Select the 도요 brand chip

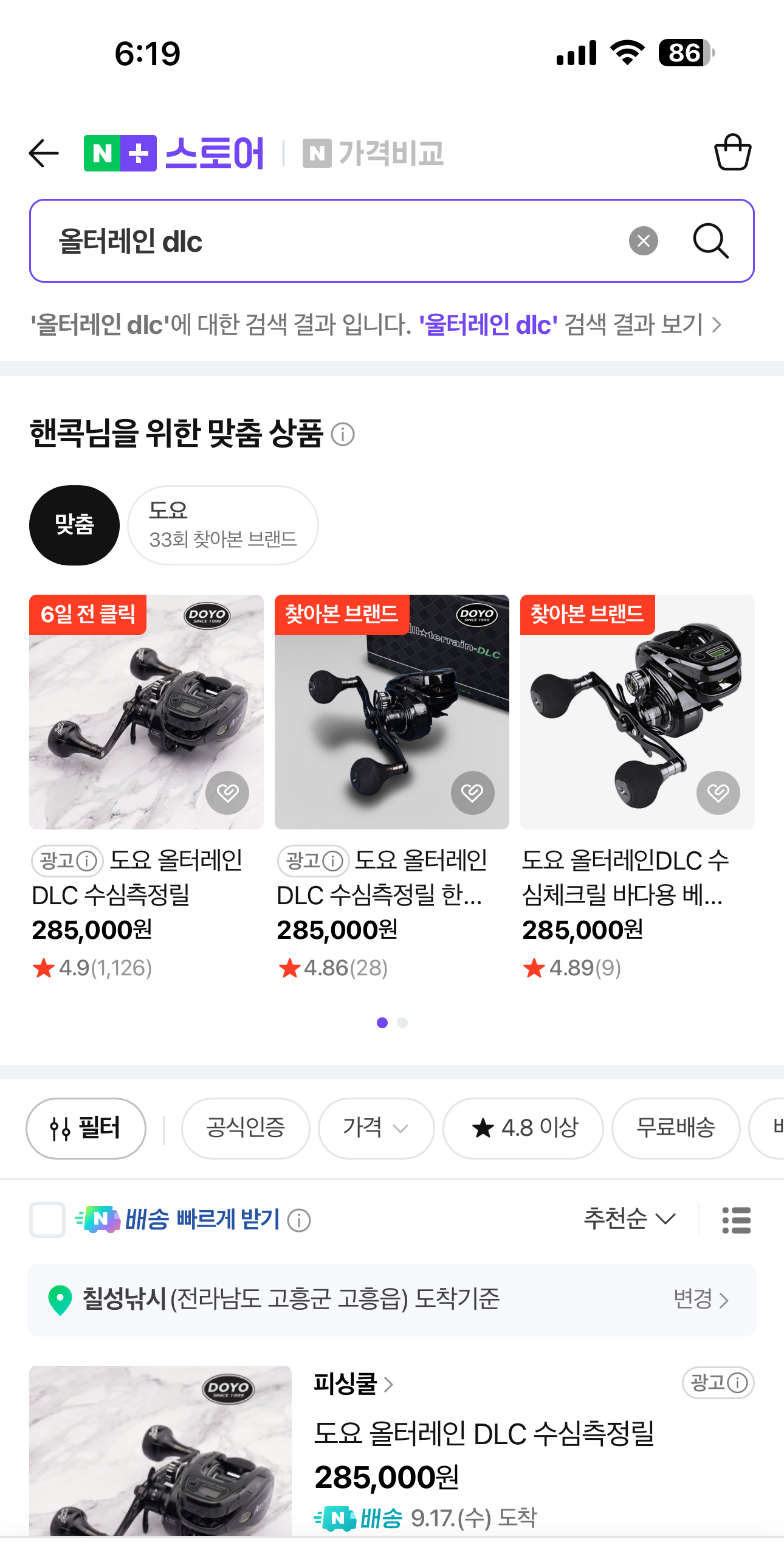(x=222, y=525)
